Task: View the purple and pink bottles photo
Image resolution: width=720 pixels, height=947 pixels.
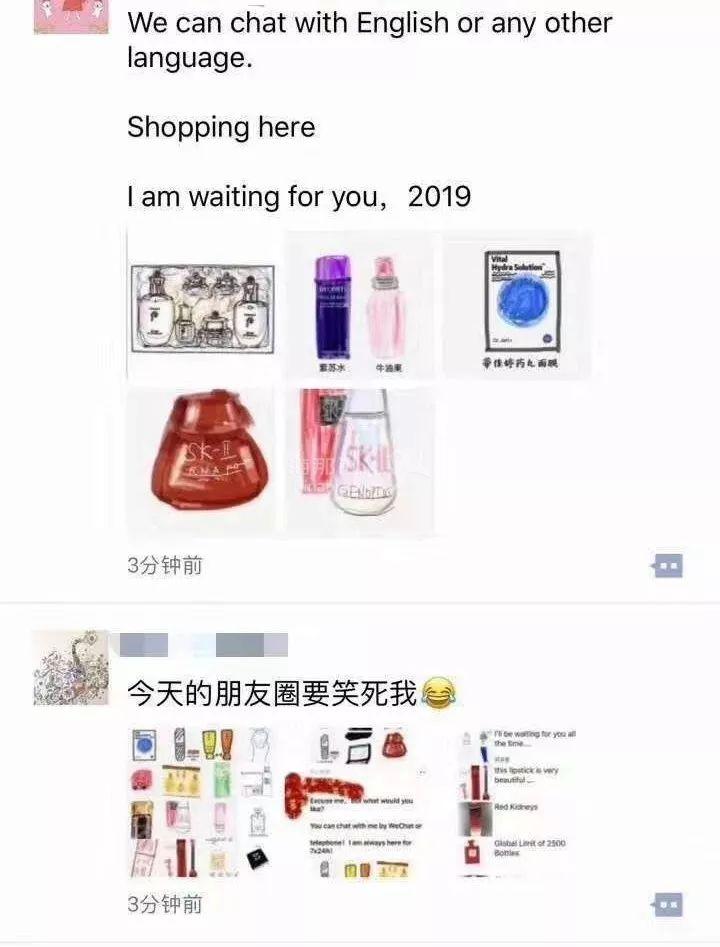Action: (x=359, y=306)
